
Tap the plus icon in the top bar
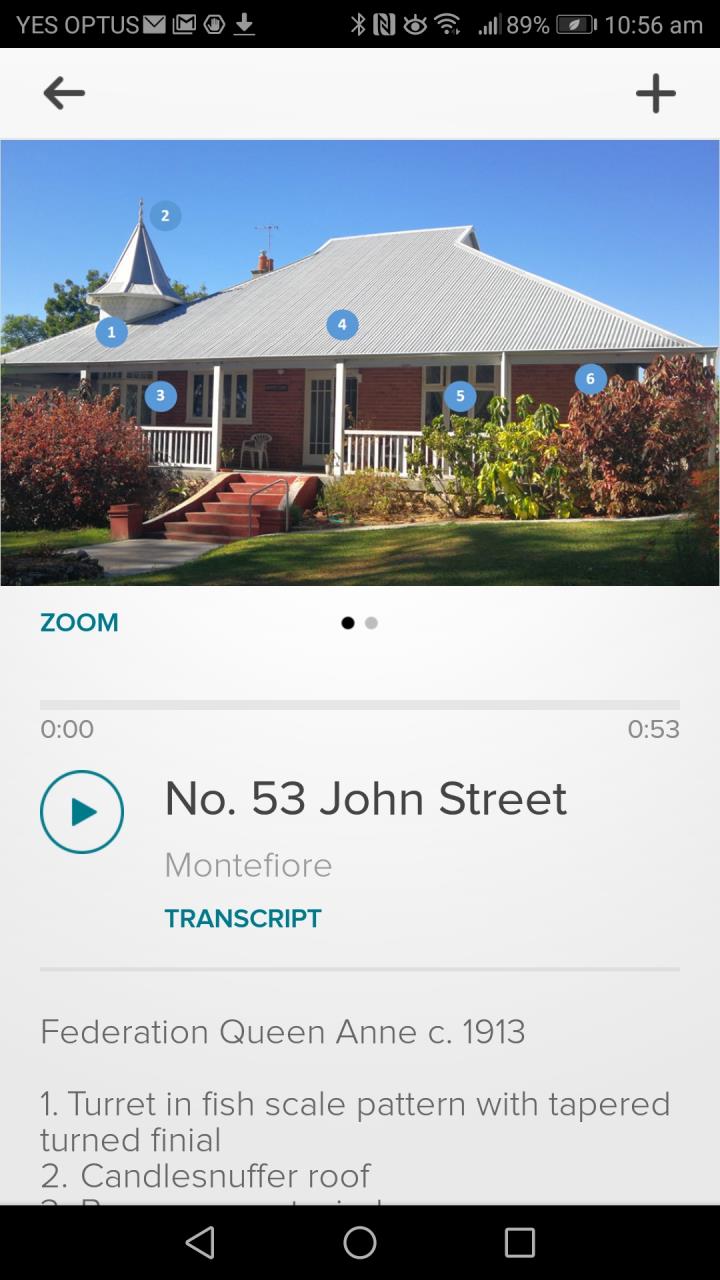click(655, 93)
